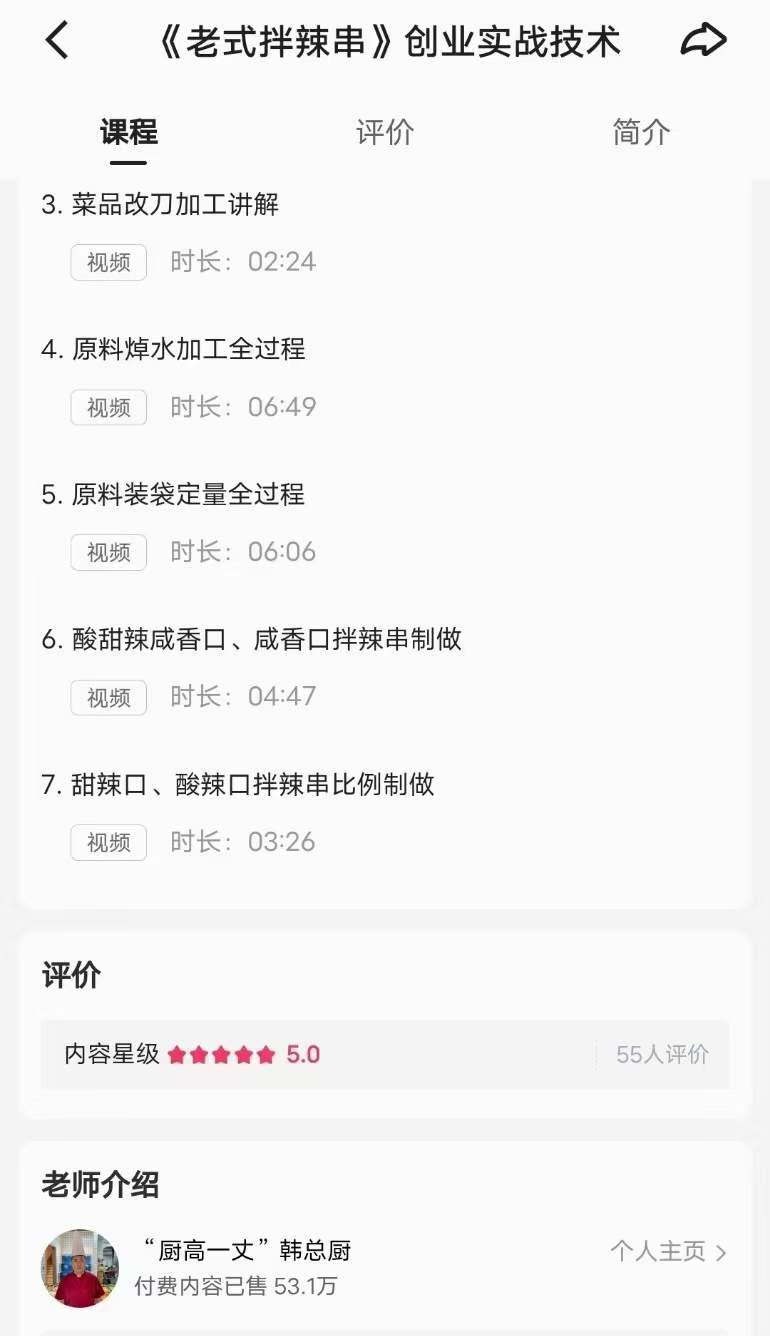Tap the 视频 badge under lesson 4
The height and width of the screenshot is (1336, 770).
click(x=107, y=407)
